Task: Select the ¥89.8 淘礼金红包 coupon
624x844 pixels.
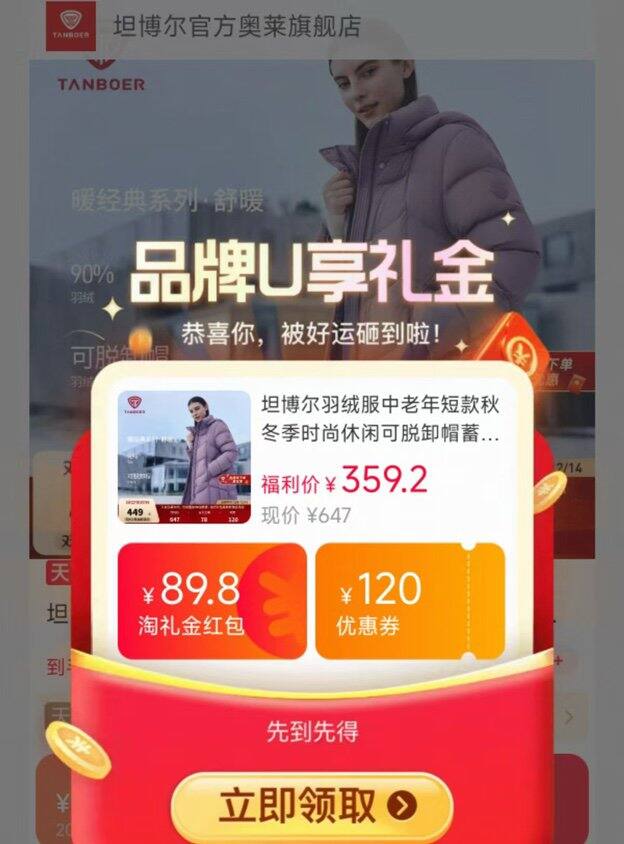Action: pos(211,601)
